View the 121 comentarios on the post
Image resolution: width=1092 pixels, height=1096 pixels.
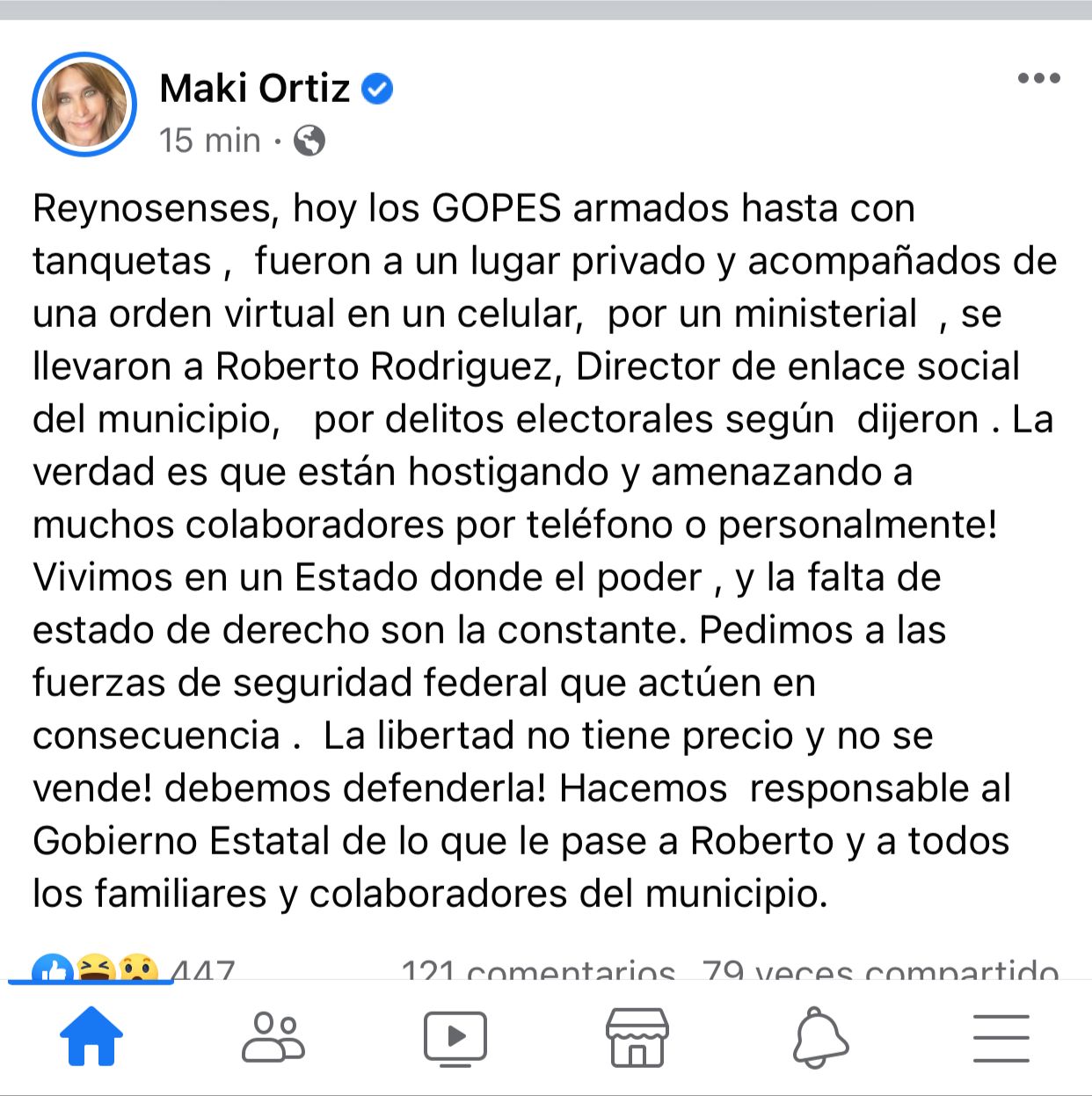click(538, 970)
